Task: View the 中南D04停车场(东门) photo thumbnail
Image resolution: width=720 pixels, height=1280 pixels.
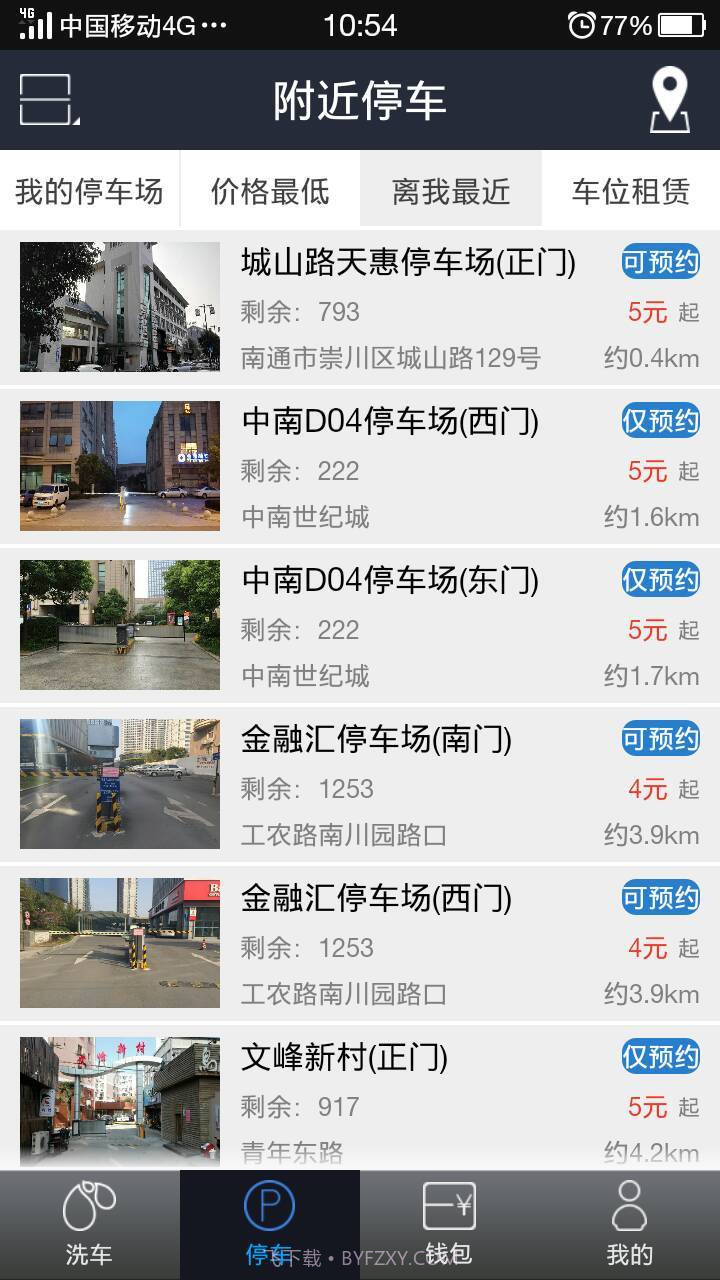Action: (119, 624)
